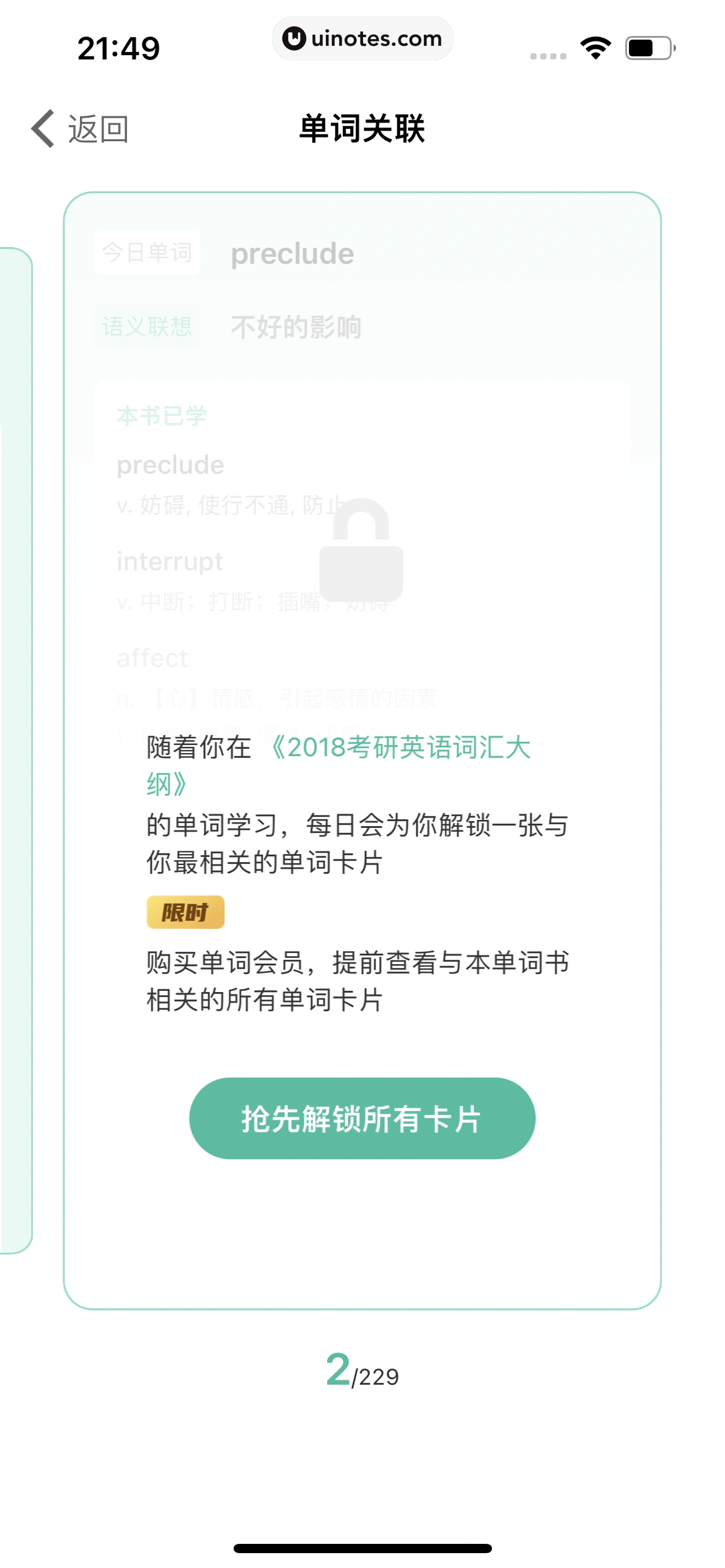725x1568 pixels.
Task: Open the previous card peeking at left edge
Action: point(15,749)
